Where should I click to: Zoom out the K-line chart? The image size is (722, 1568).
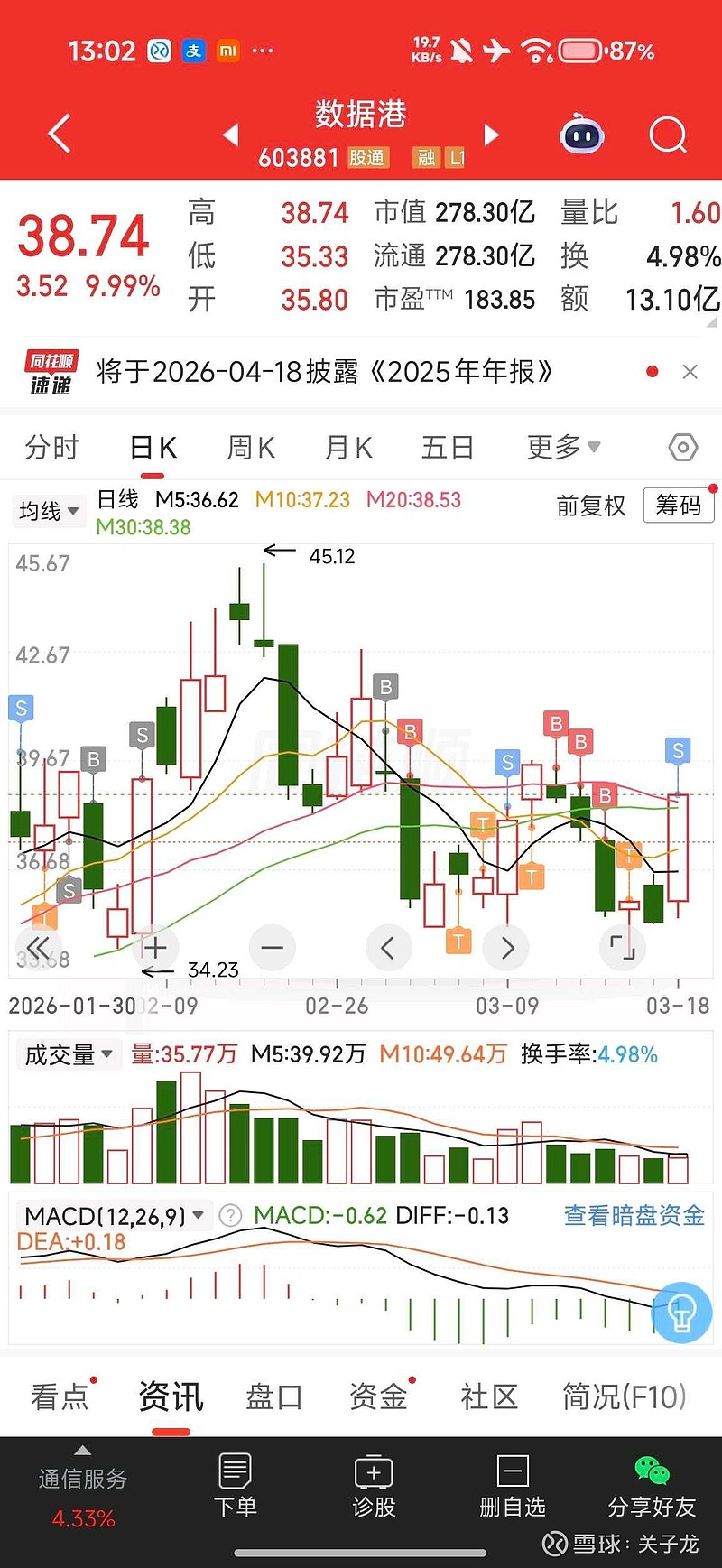(272, 948)
